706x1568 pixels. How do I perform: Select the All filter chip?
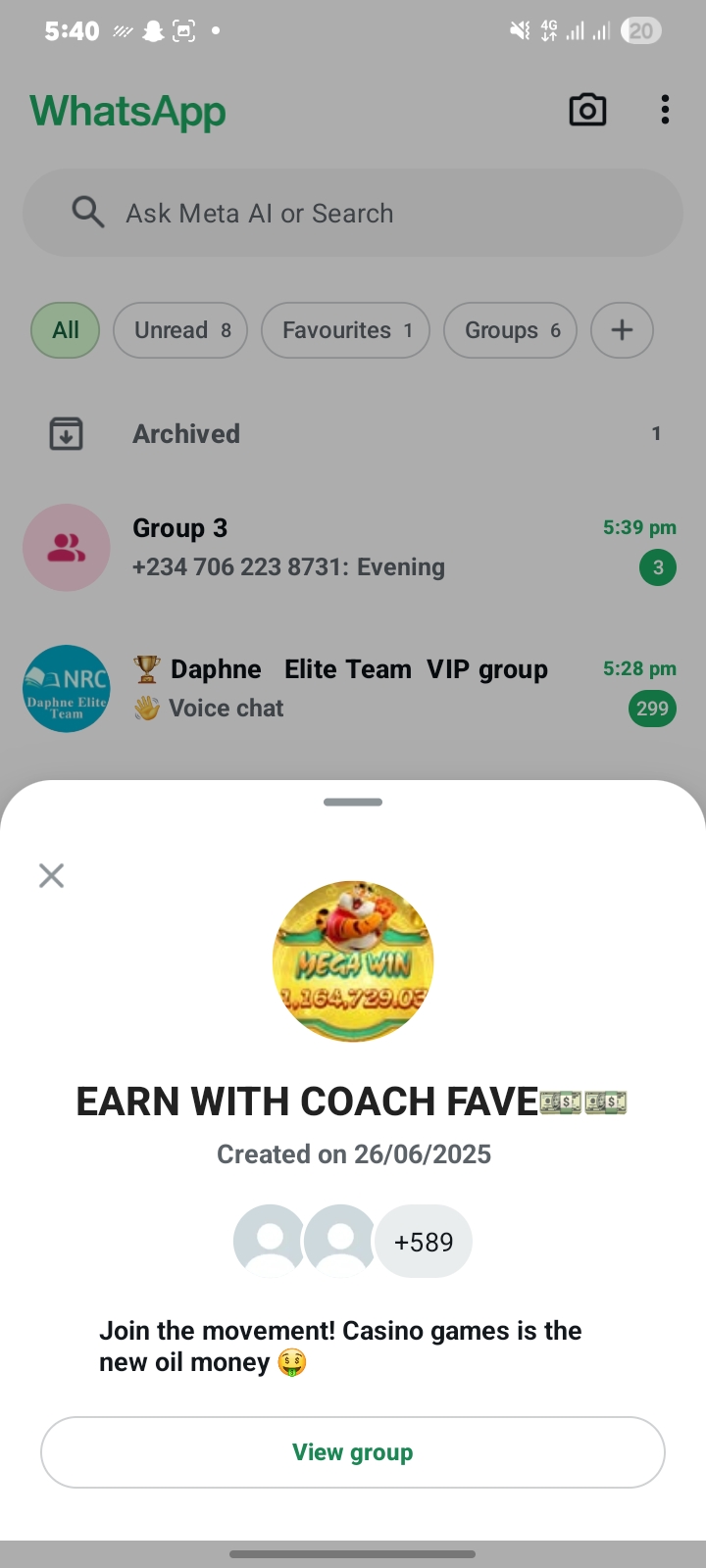(66, 330)
